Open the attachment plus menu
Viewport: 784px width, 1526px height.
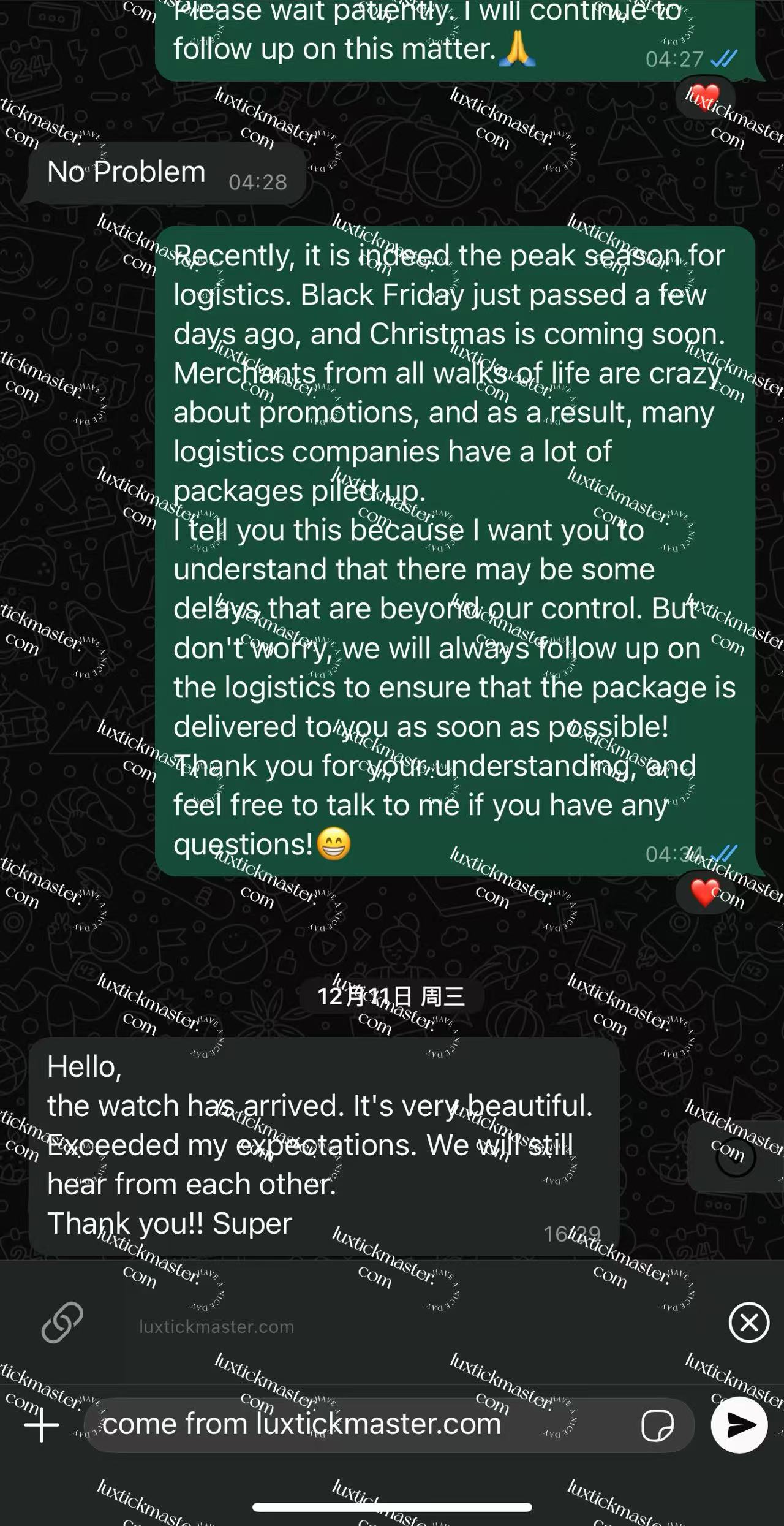coord(42,1425)
